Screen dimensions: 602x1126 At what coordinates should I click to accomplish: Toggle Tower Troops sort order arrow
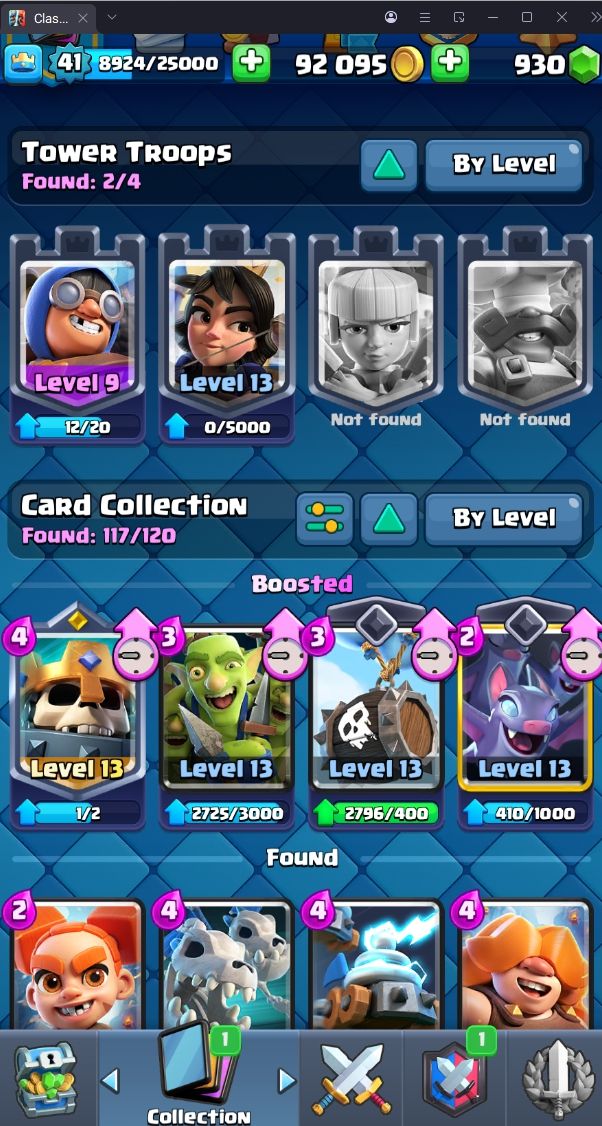tap(388, 165)
